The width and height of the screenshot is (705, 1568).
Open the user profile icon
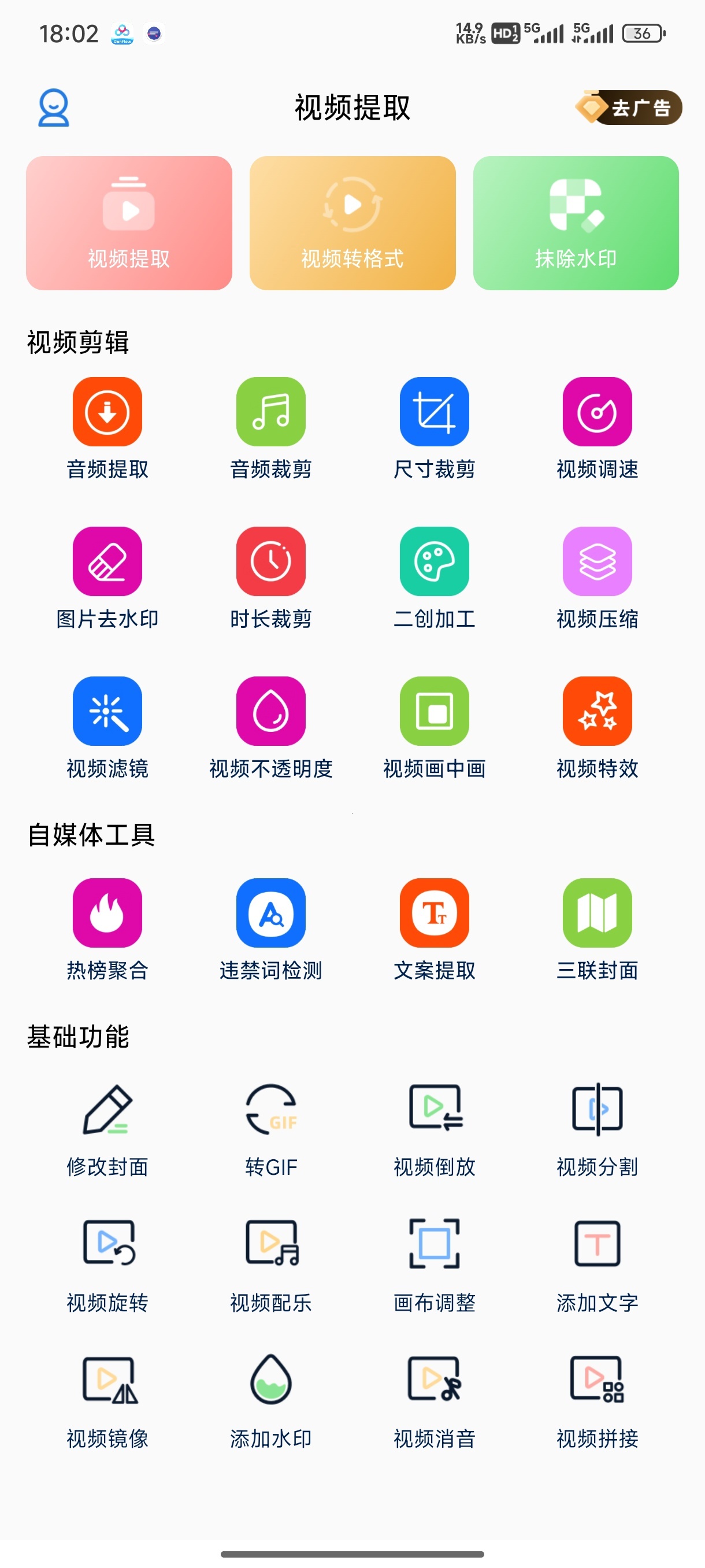[54, 108]
